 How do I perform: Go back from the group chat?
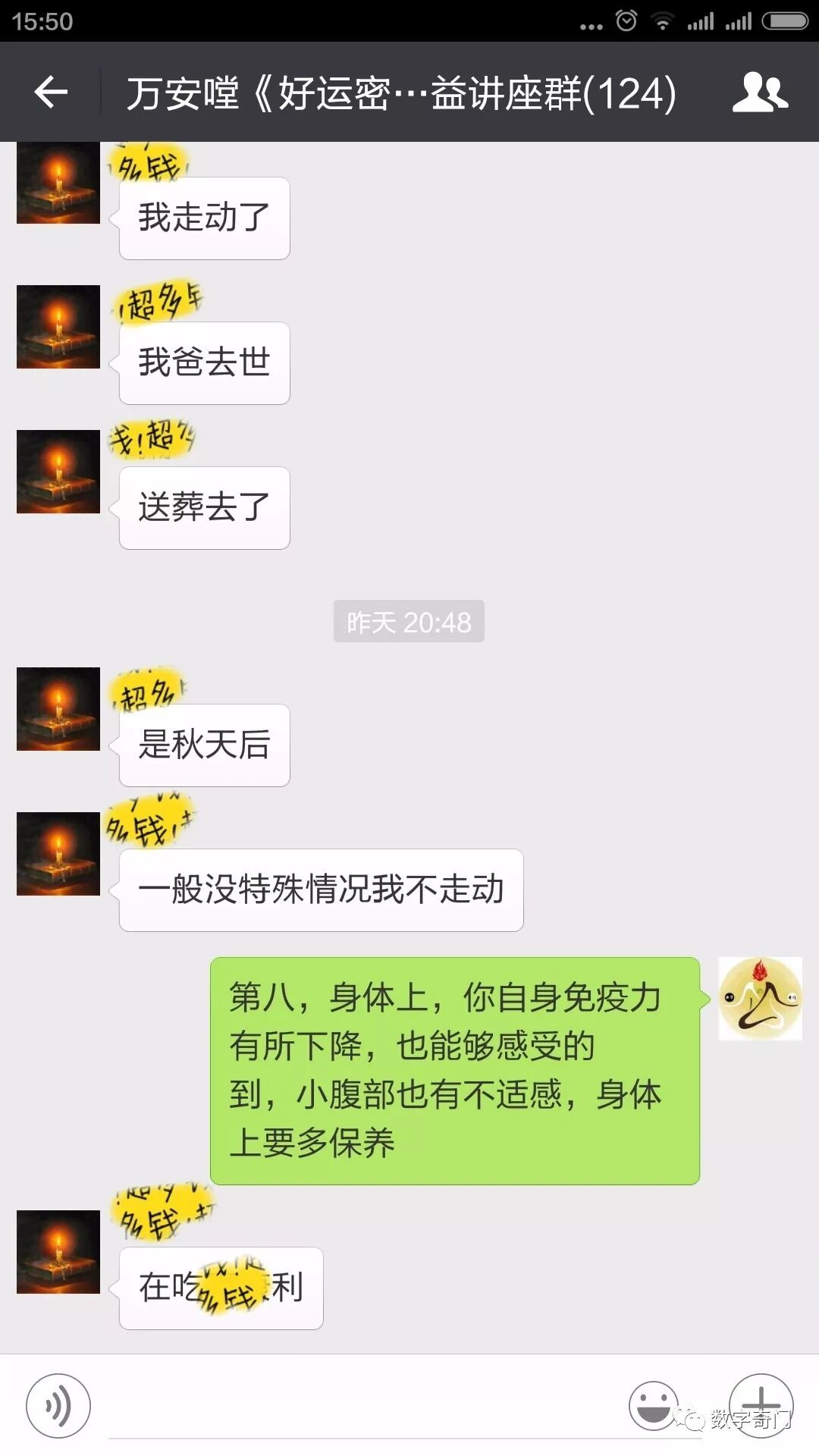coord(51,93)
